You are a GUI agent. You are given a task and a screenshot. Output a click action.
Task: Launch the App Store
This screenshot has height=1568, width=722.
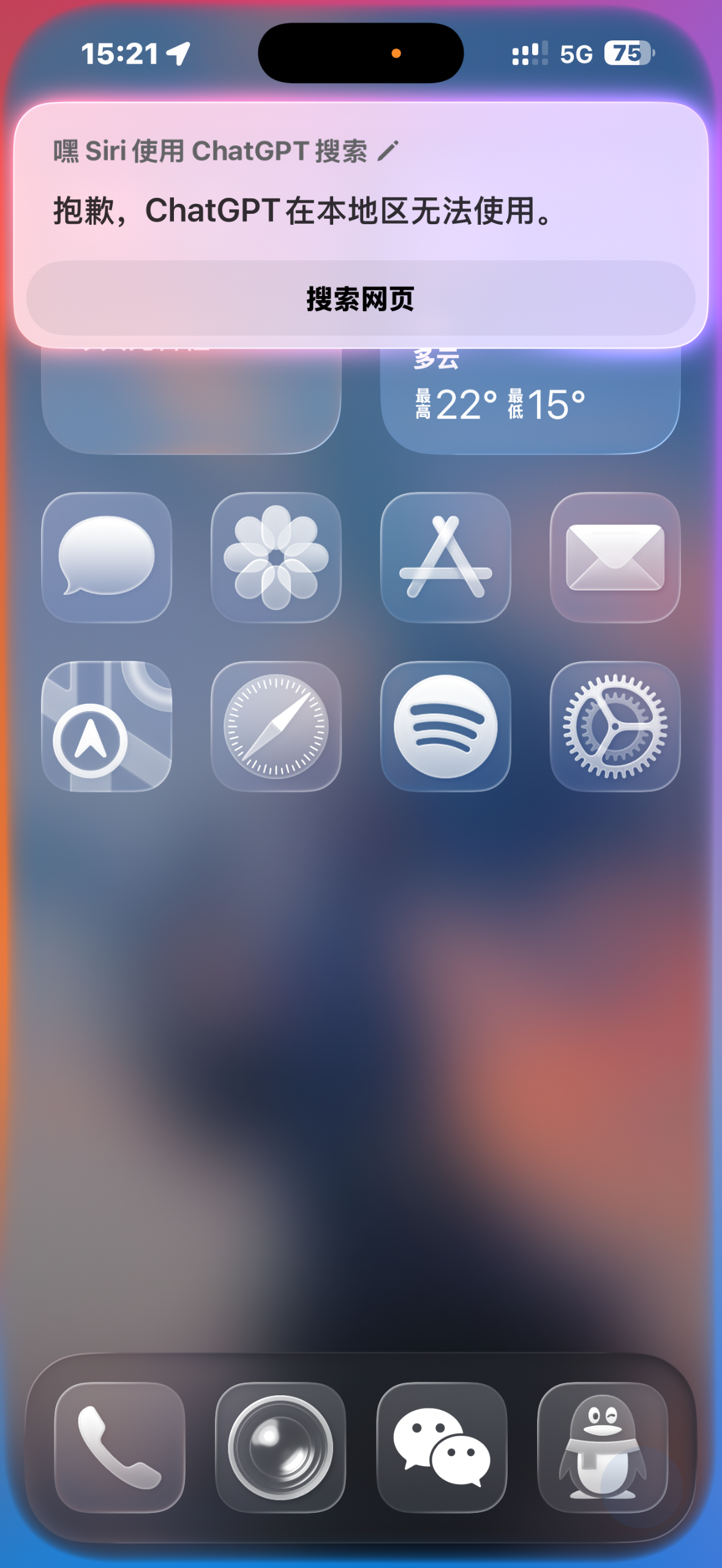pos(445,557)
